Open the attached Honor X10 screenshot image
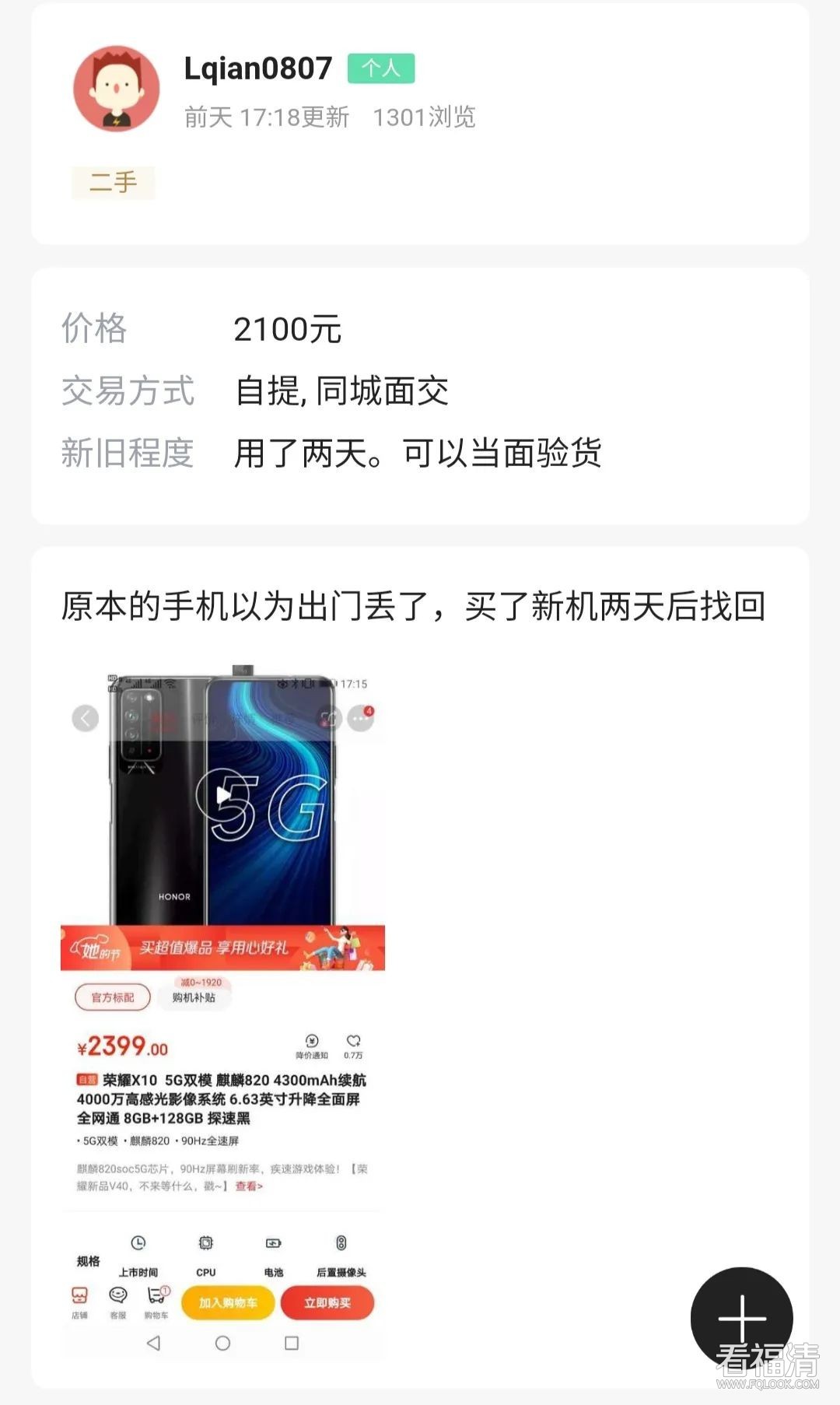Viewport: 840px width, 1405px height. (x=222, y=1011)
